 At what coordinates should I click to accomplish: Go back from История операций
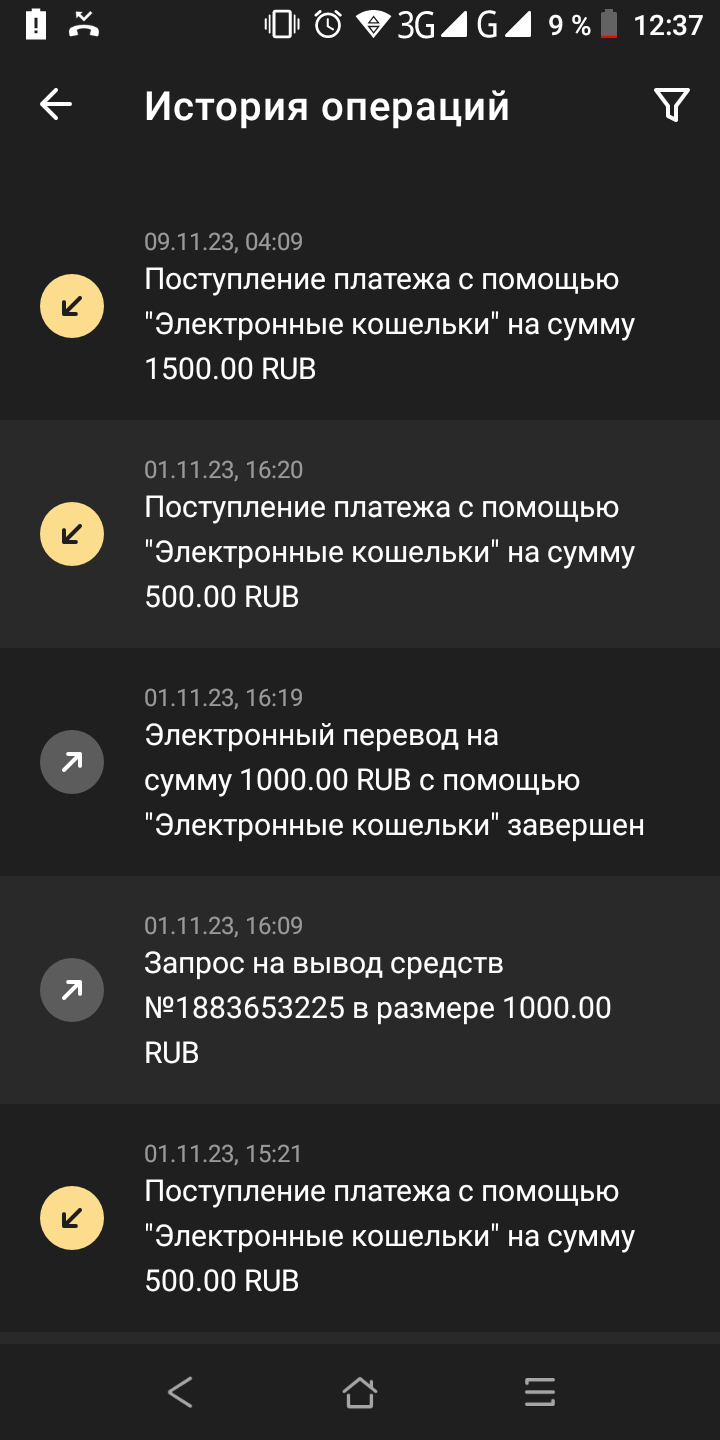tap(56, 105)
